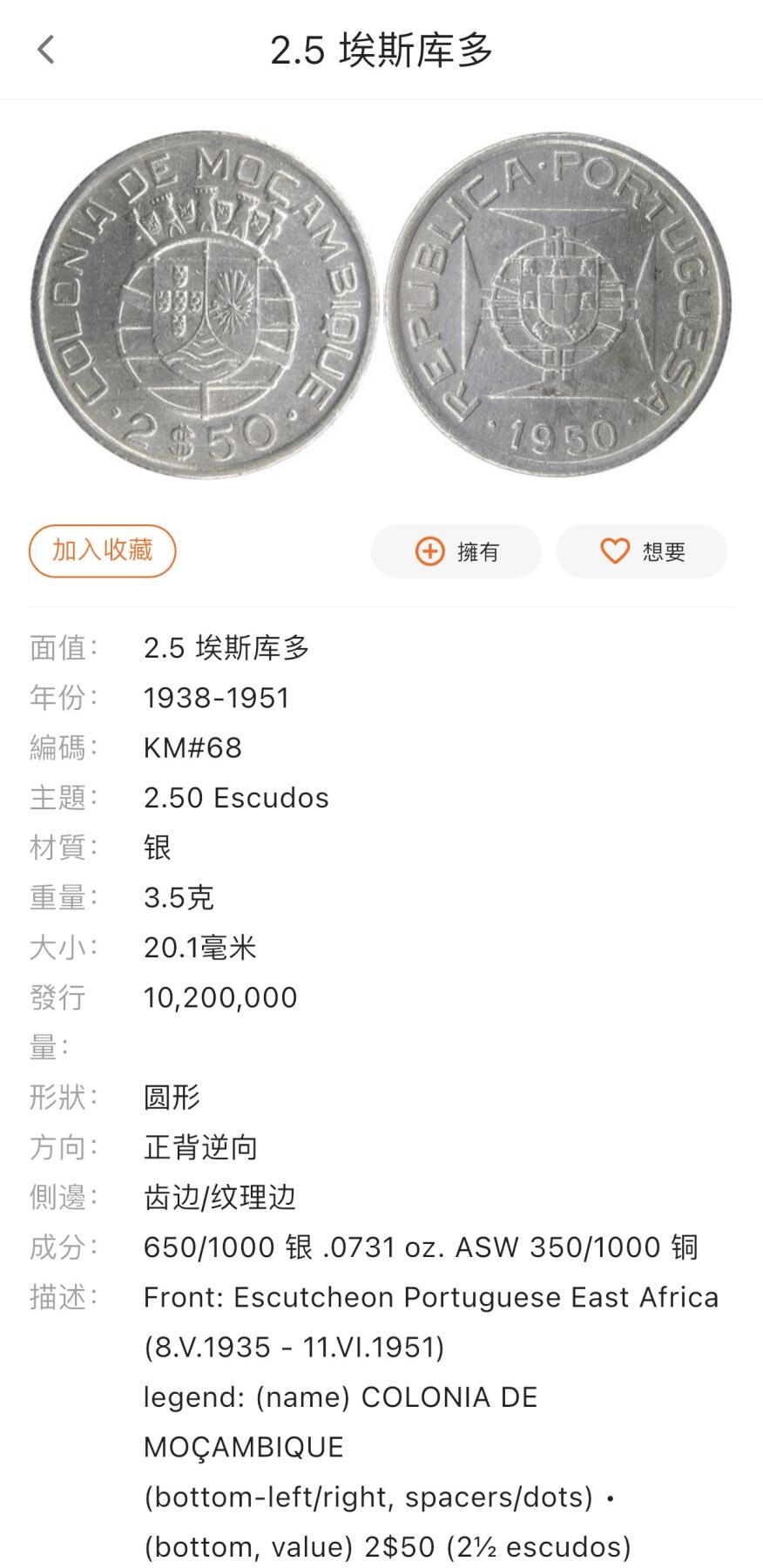
Task: Select the 2.5 埃斯库多 title bar
Action: click(381, 51)
